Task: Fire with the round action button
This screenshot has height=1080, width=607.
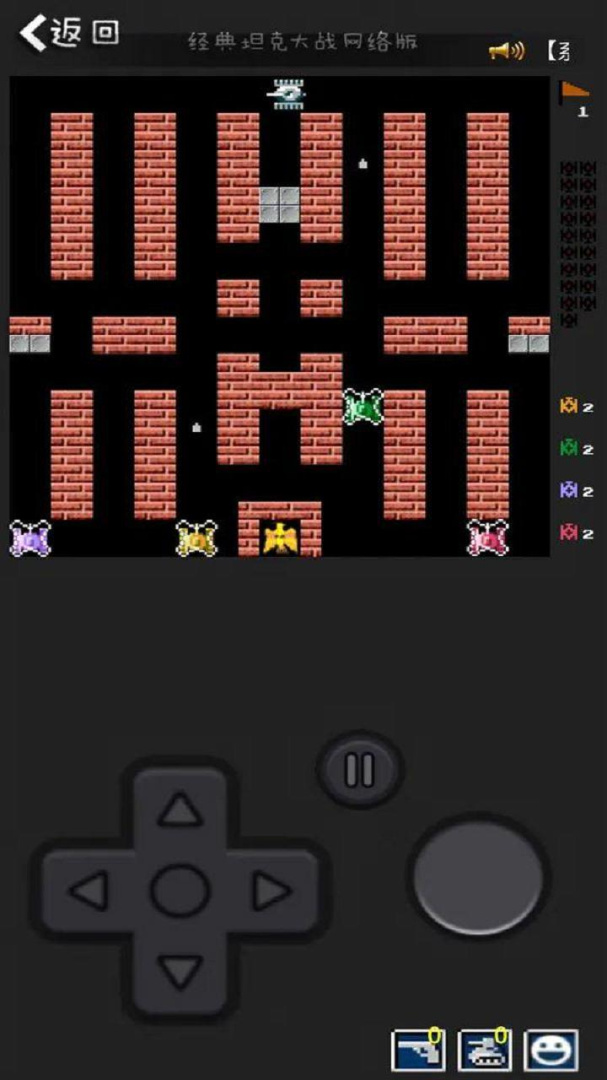Action: click(x=478, y=877)
